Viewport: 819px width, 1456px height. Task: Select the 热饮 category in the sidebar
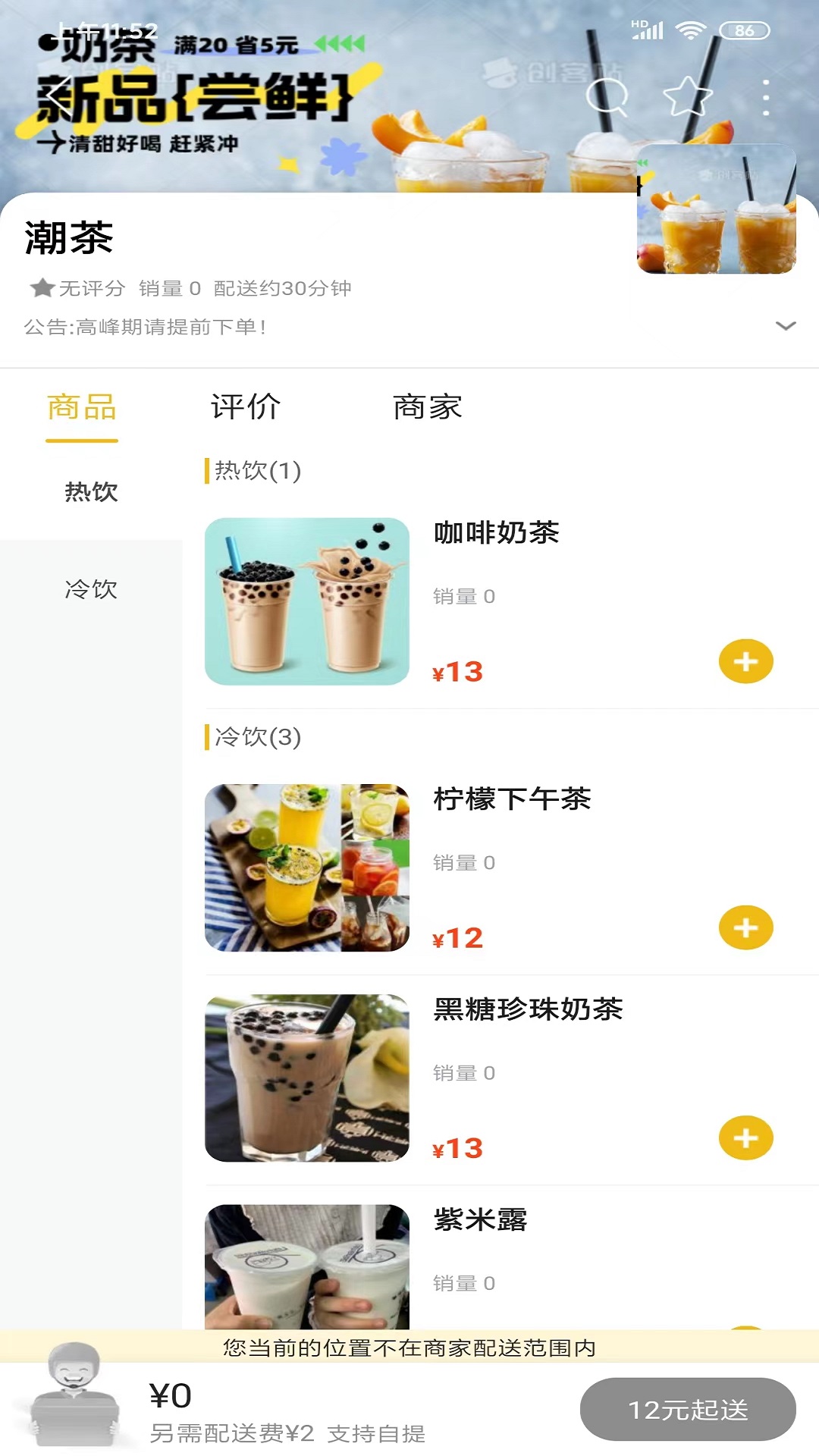(92, 491)
